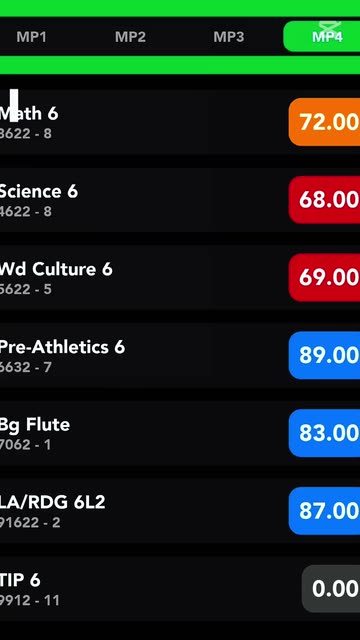
Task: Switch to the MP3 tab
Action: tap(229, 37)
